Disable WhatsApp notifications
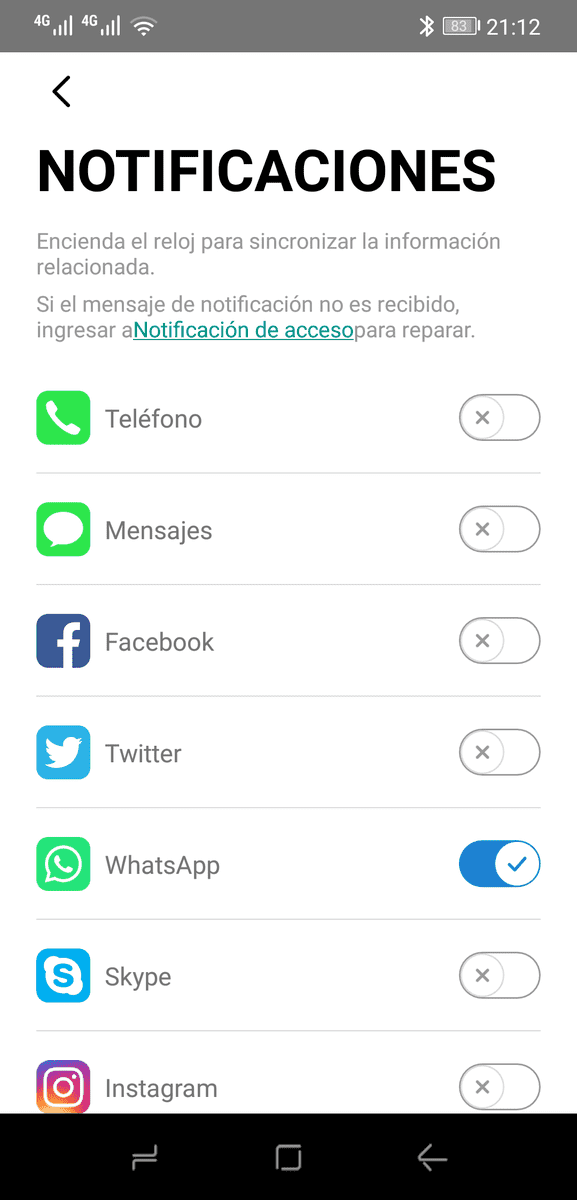This screenshot has width=577, height=1200. pyautogui.click(x=499, y=865)
